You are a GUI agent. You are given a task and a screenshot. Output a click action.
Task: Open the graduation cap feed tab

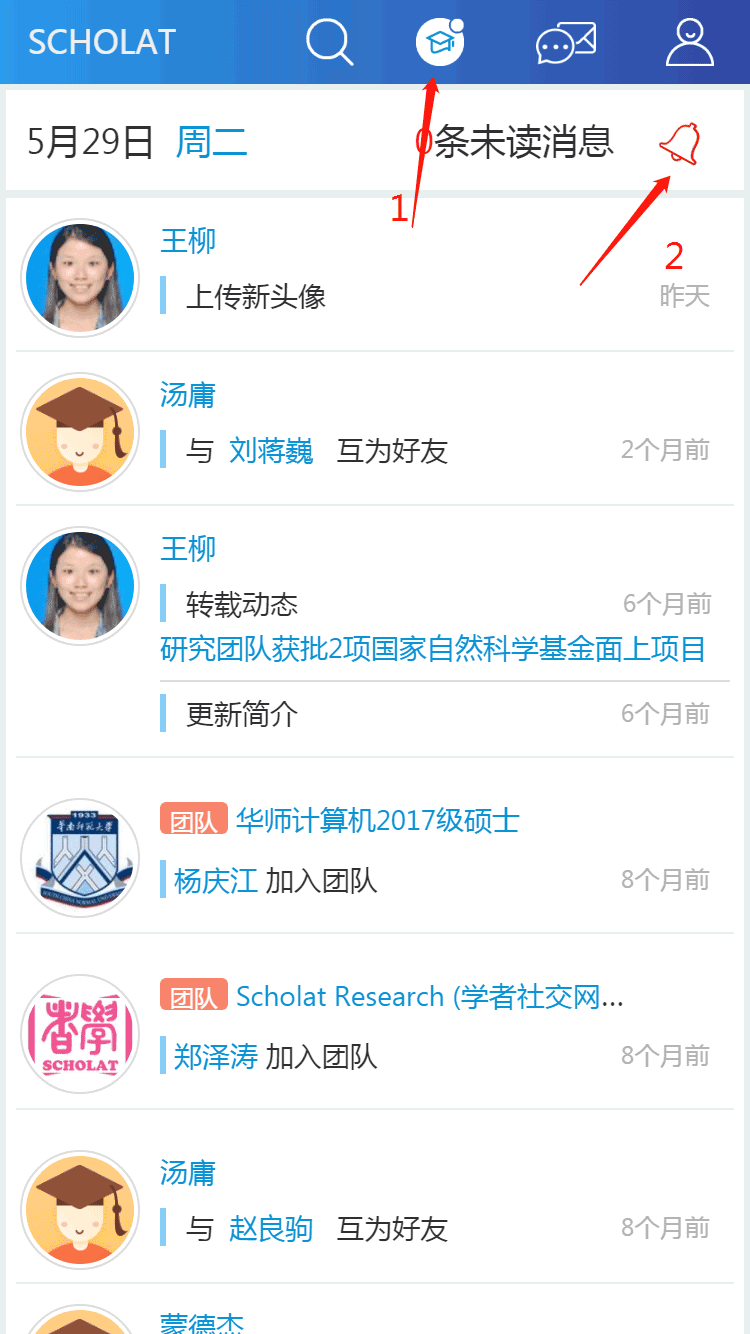click(440, 43)
